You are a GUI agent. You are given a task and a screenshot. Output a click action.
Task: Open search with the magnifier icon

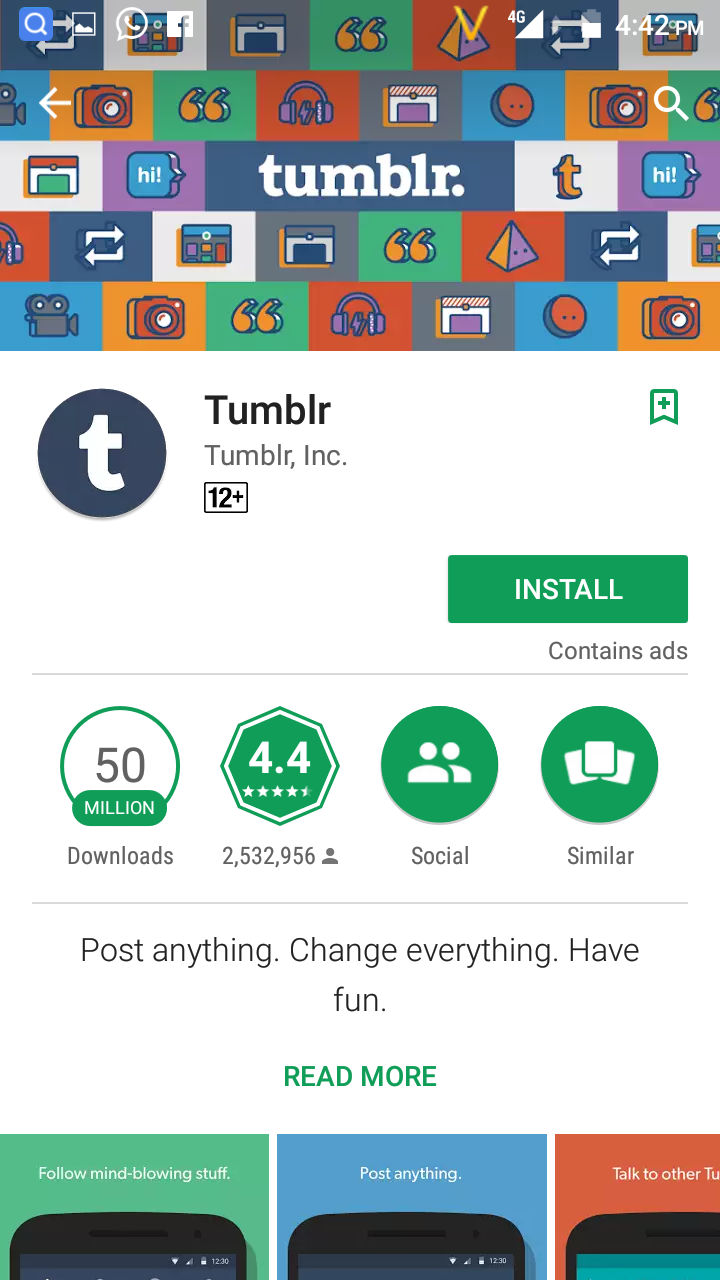[x=670, y=103]
